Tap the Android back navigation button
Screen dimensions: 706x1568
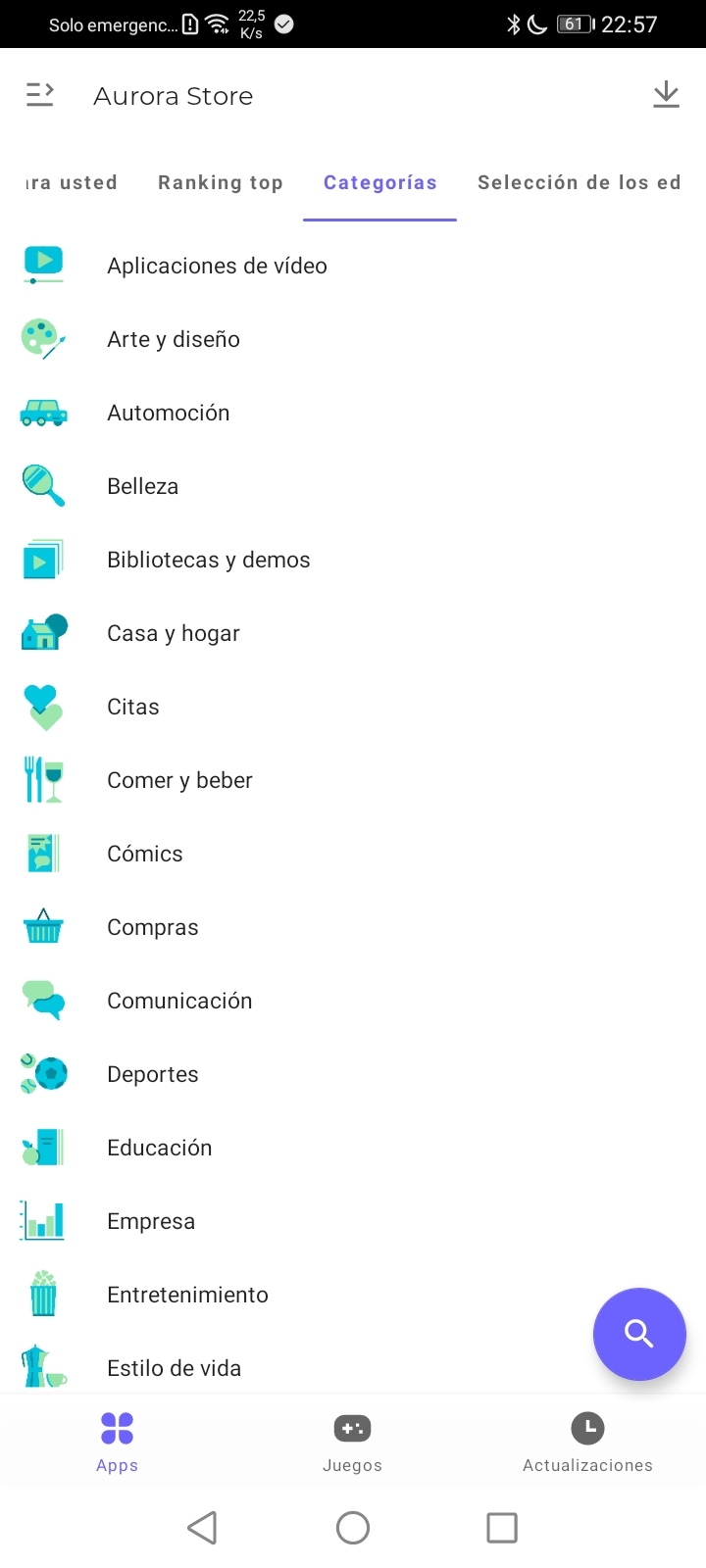point(203,1527)
